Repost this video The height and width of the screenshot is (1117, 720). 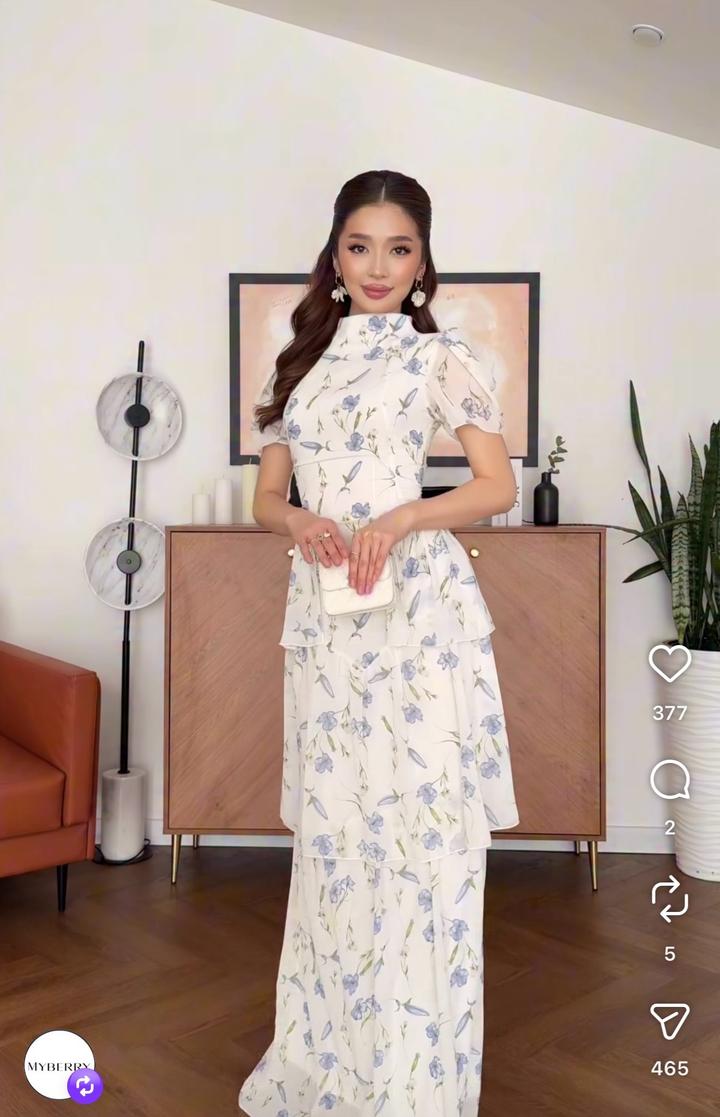[x=669, y=898]
